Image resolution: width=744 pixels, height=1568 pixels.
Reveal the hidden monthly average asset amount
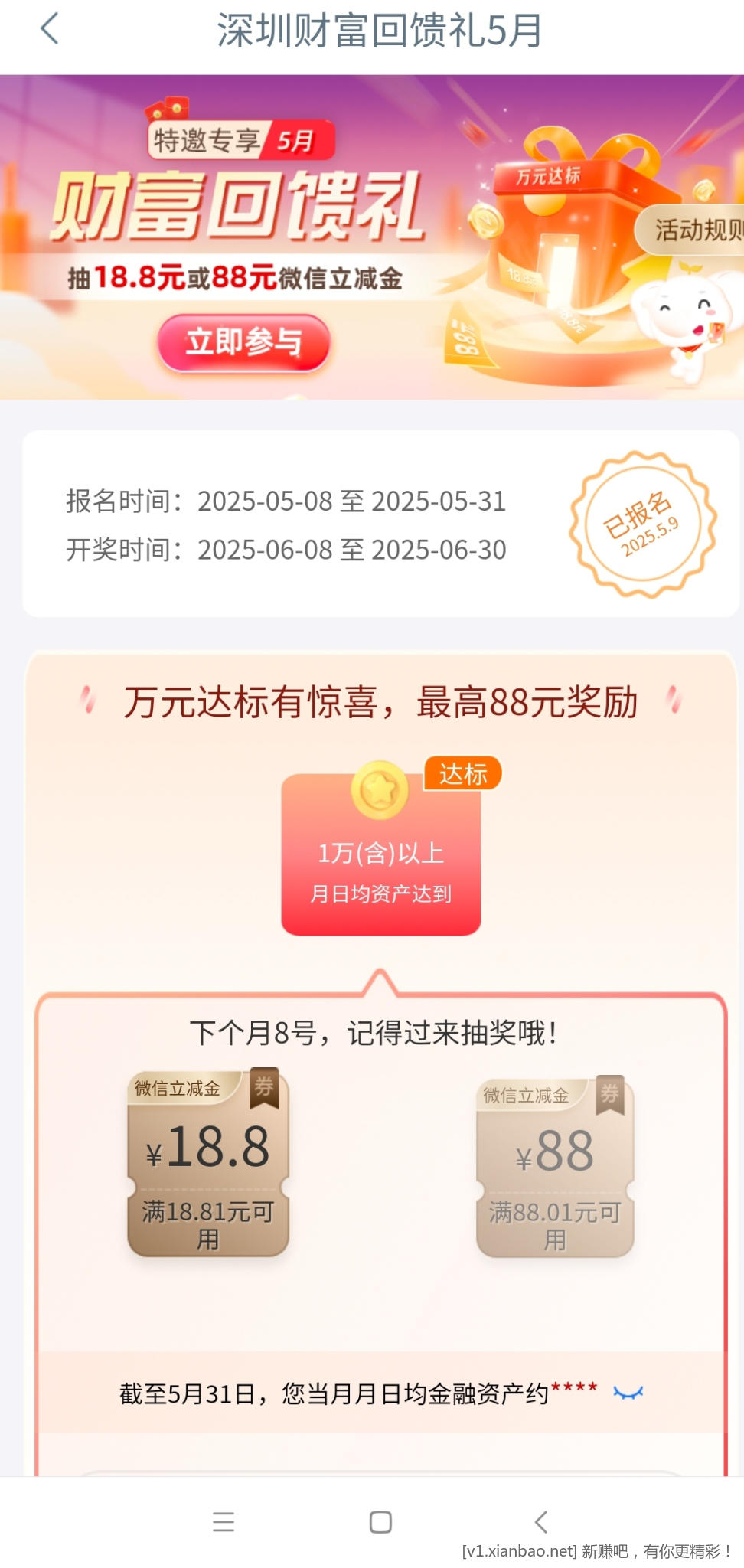coord(628,1393)
